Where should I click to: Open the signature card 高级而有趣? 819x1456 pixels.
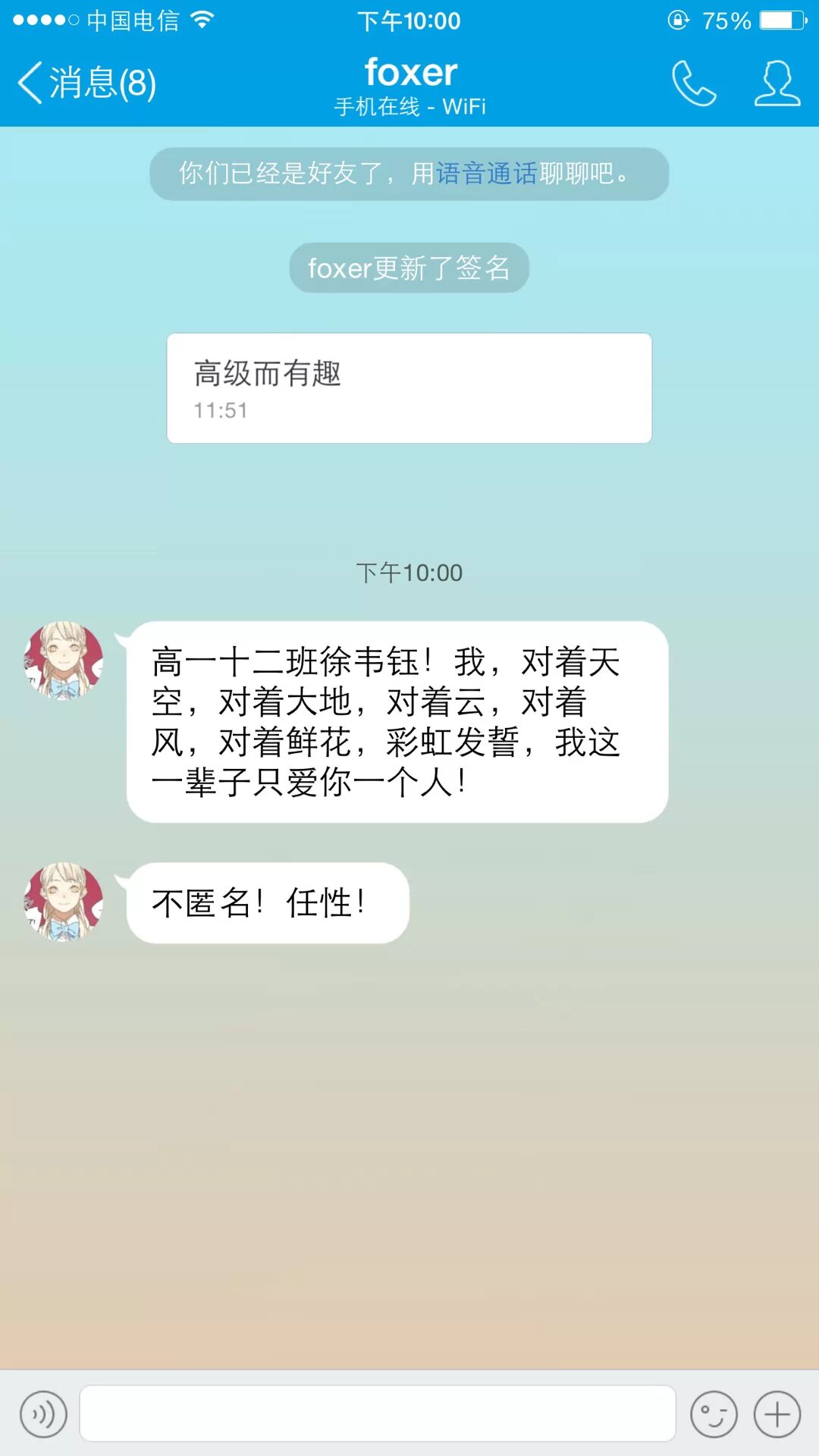(x=409, y=388)
